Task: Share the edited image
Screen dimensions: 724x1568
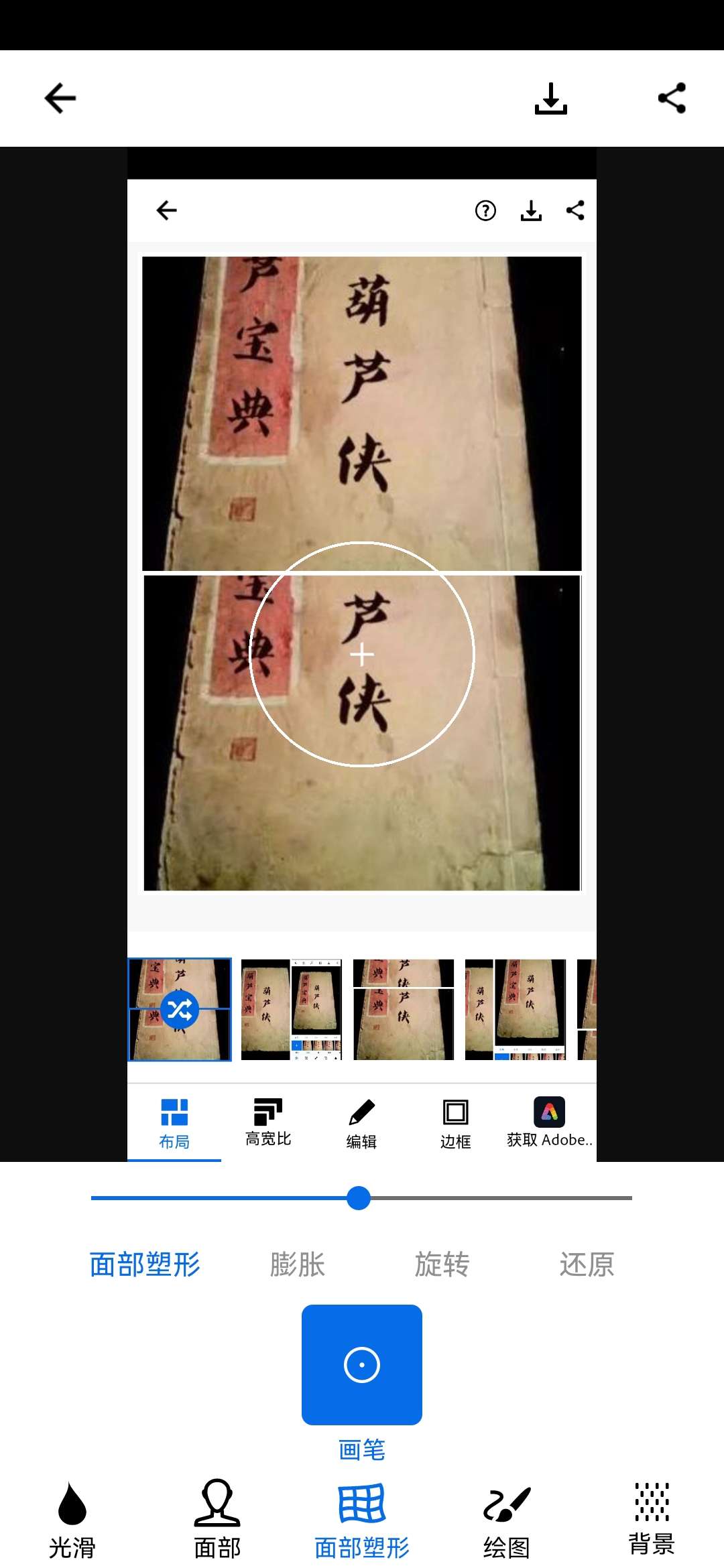Action: tap(672, 99)
